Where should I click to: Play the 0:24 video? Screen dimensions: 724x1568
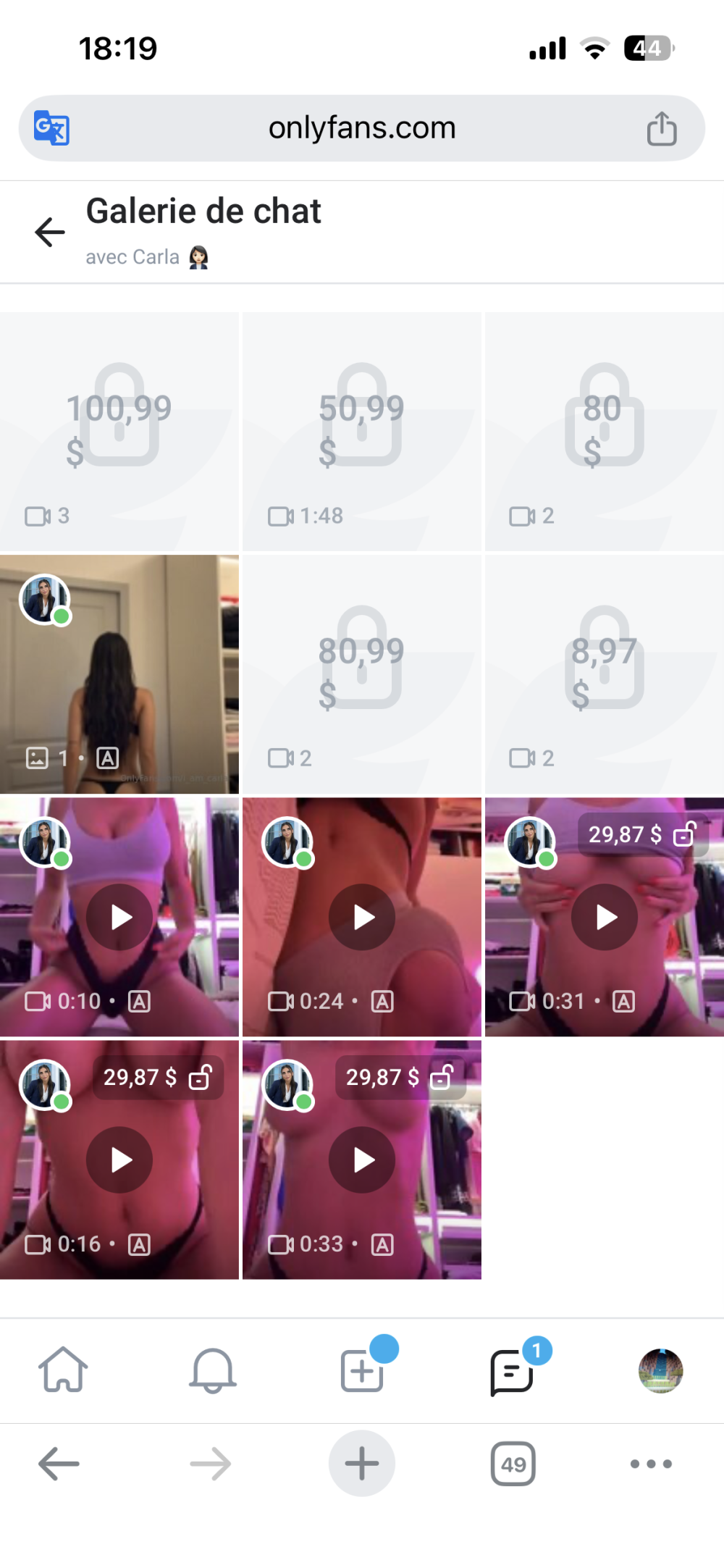(x=362, y=917)
